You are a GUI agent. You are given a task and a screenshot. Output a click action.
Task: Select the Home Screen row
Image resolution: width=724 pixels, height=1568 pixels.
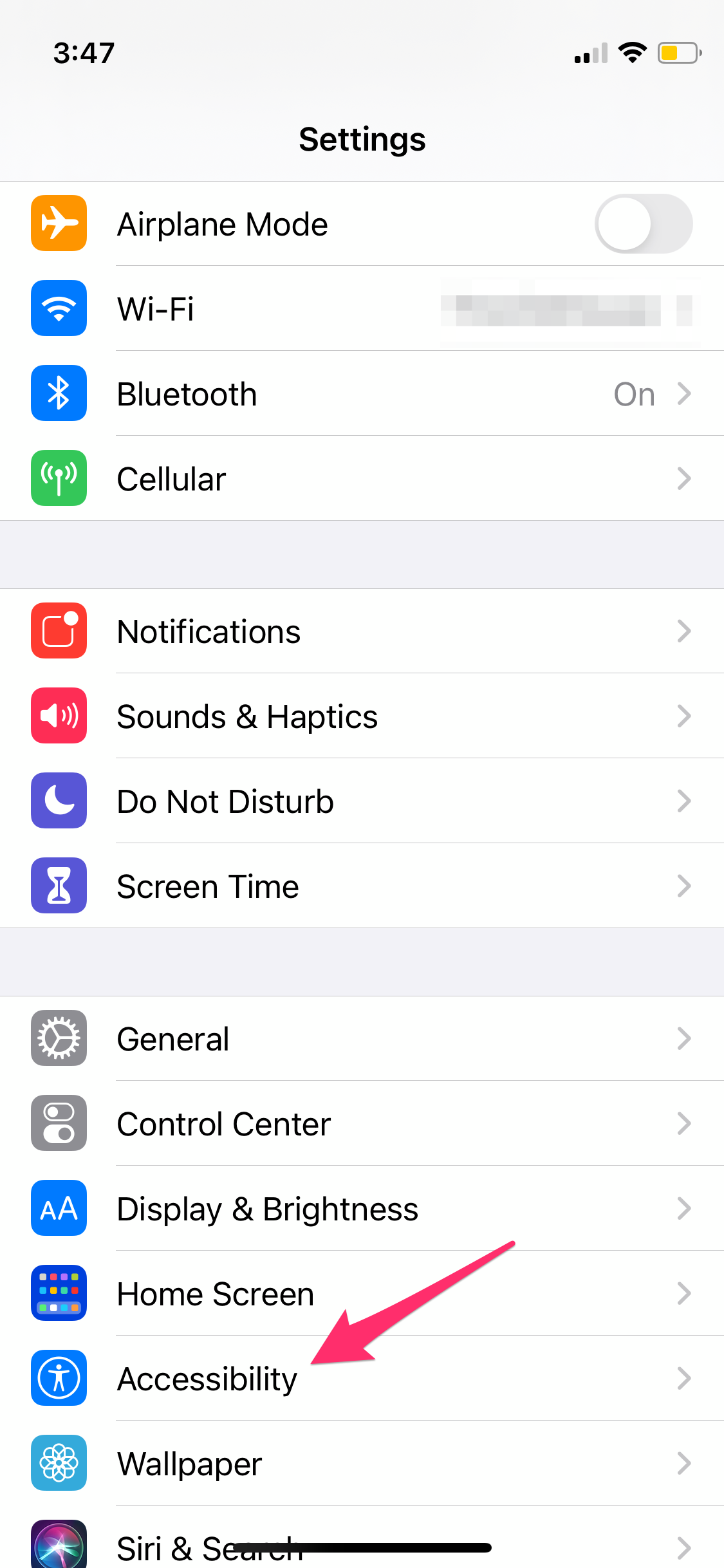(362, 1294)
